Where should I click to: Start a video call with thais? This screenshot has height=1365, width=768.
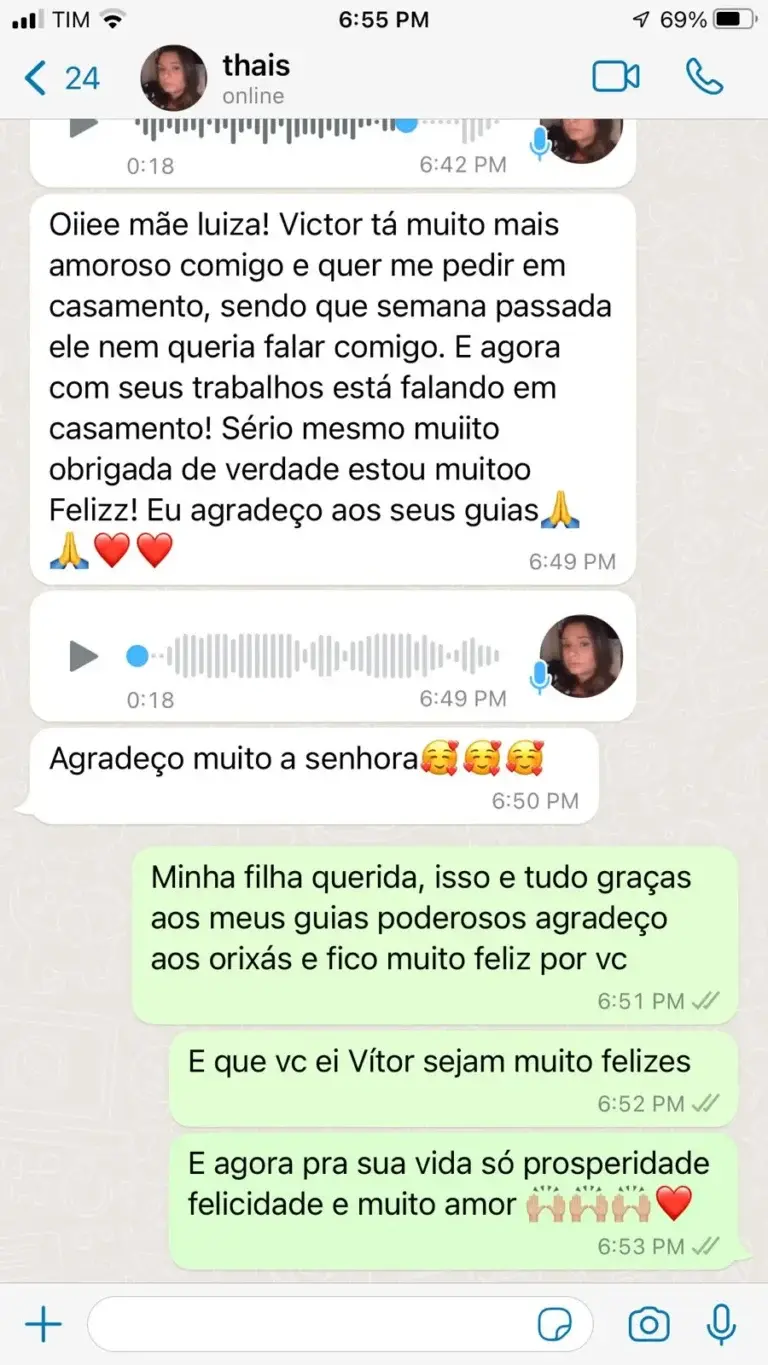[x=615, y=77]
